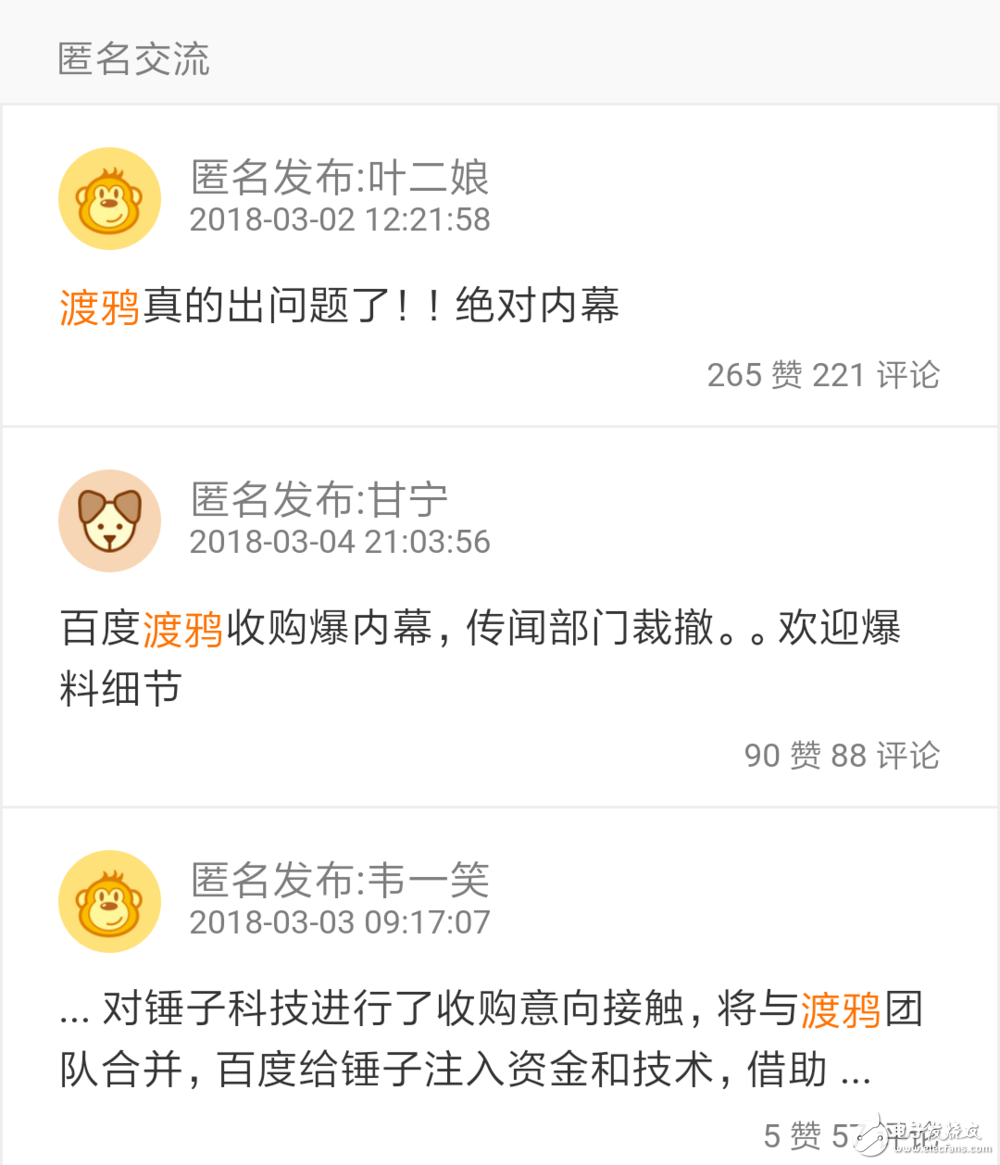
Task: Select the avatar beside the 2018-03-02 post
Action: tap(110, 197)
